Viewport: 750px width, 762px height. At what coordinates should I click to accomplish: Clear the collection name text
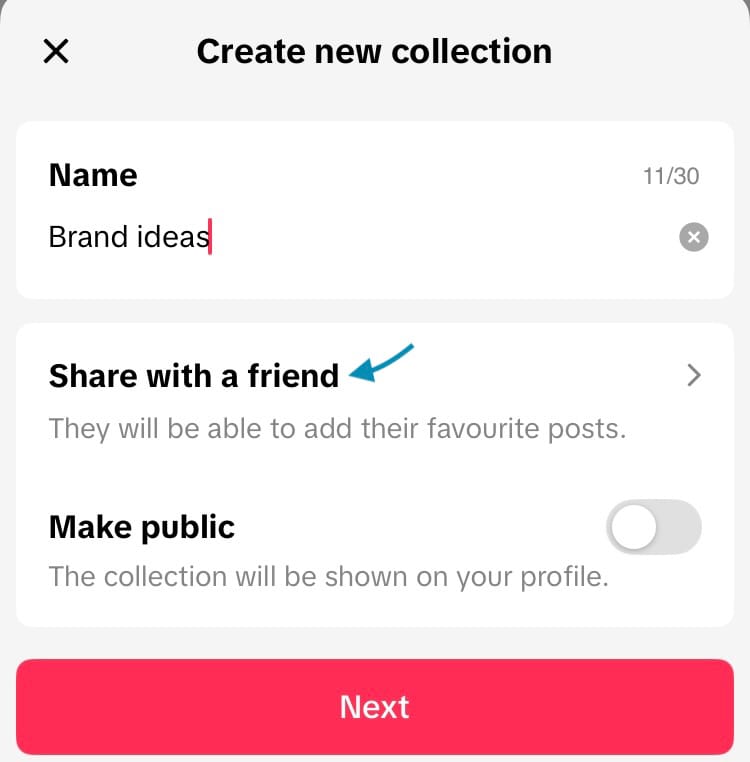(x=694, y=237)
